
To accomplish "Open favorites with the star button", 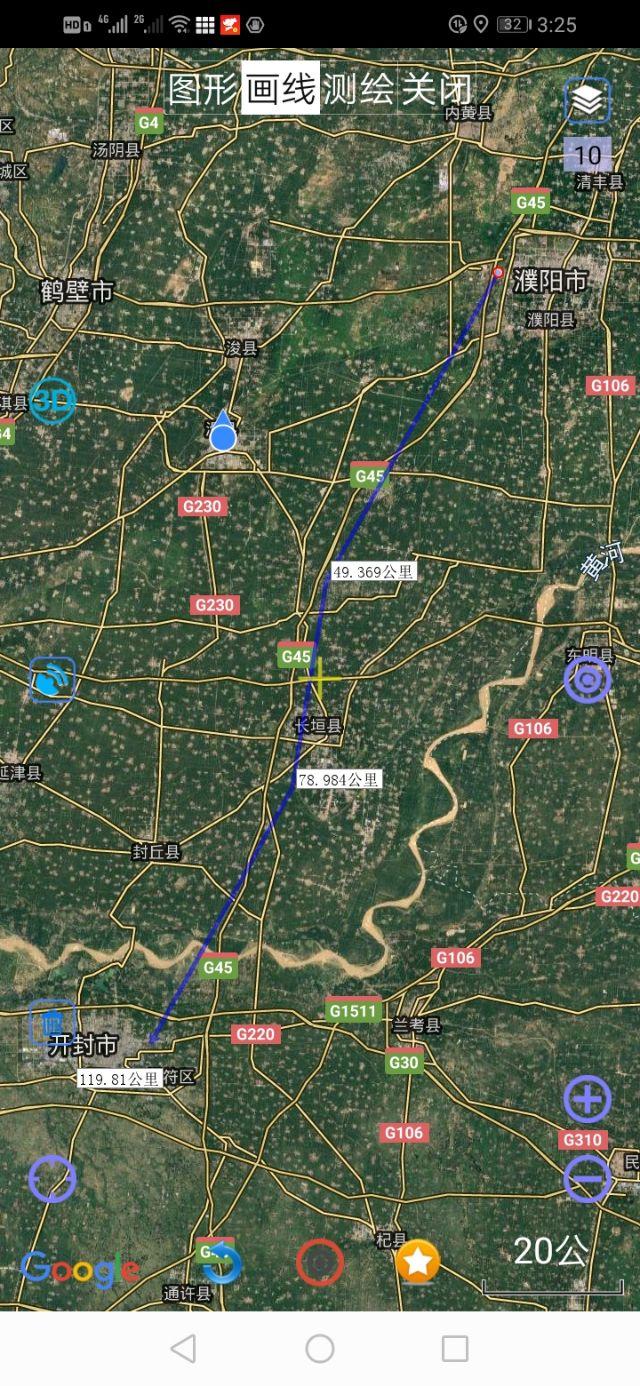I will [418, 1263].
